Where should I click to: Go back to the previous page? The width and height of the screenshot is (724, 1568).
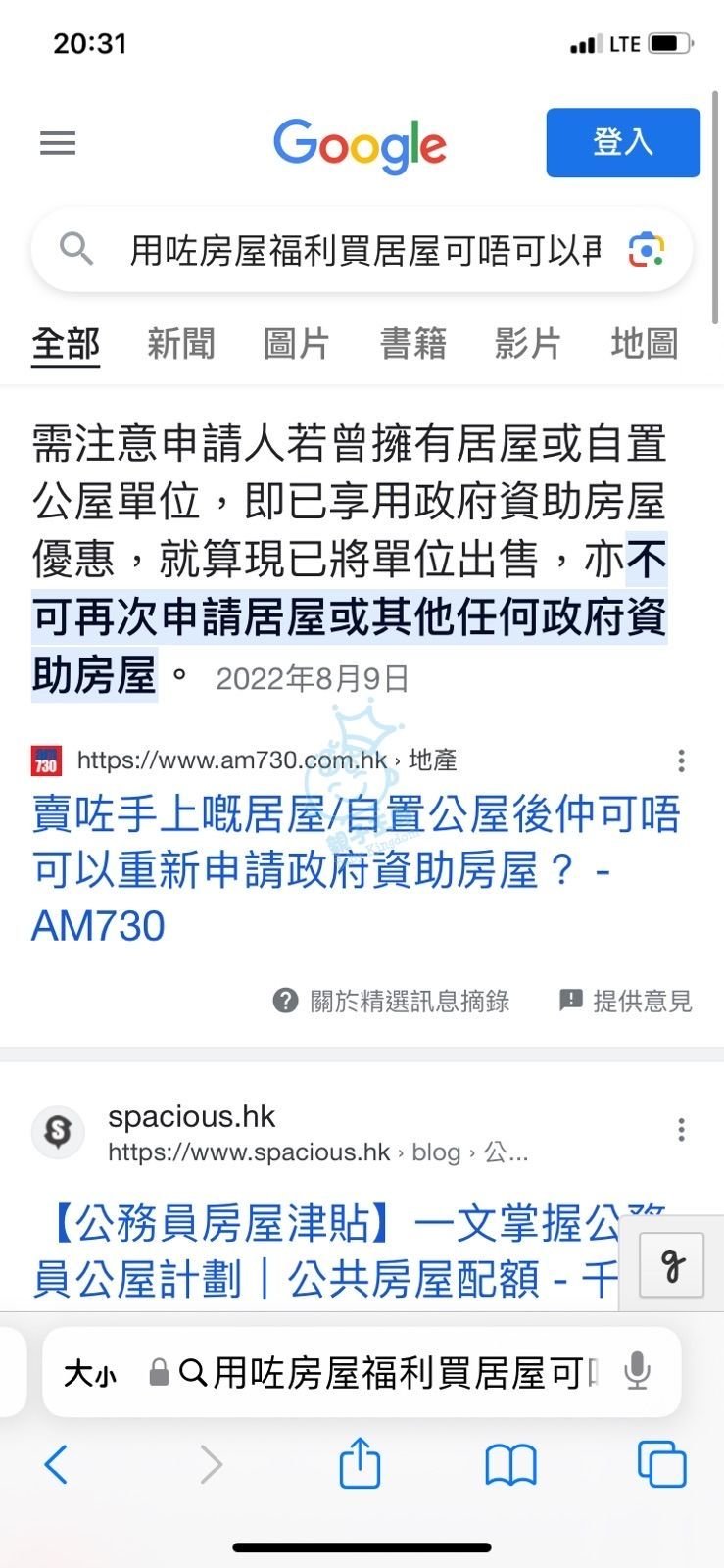tap(56, 1465)
